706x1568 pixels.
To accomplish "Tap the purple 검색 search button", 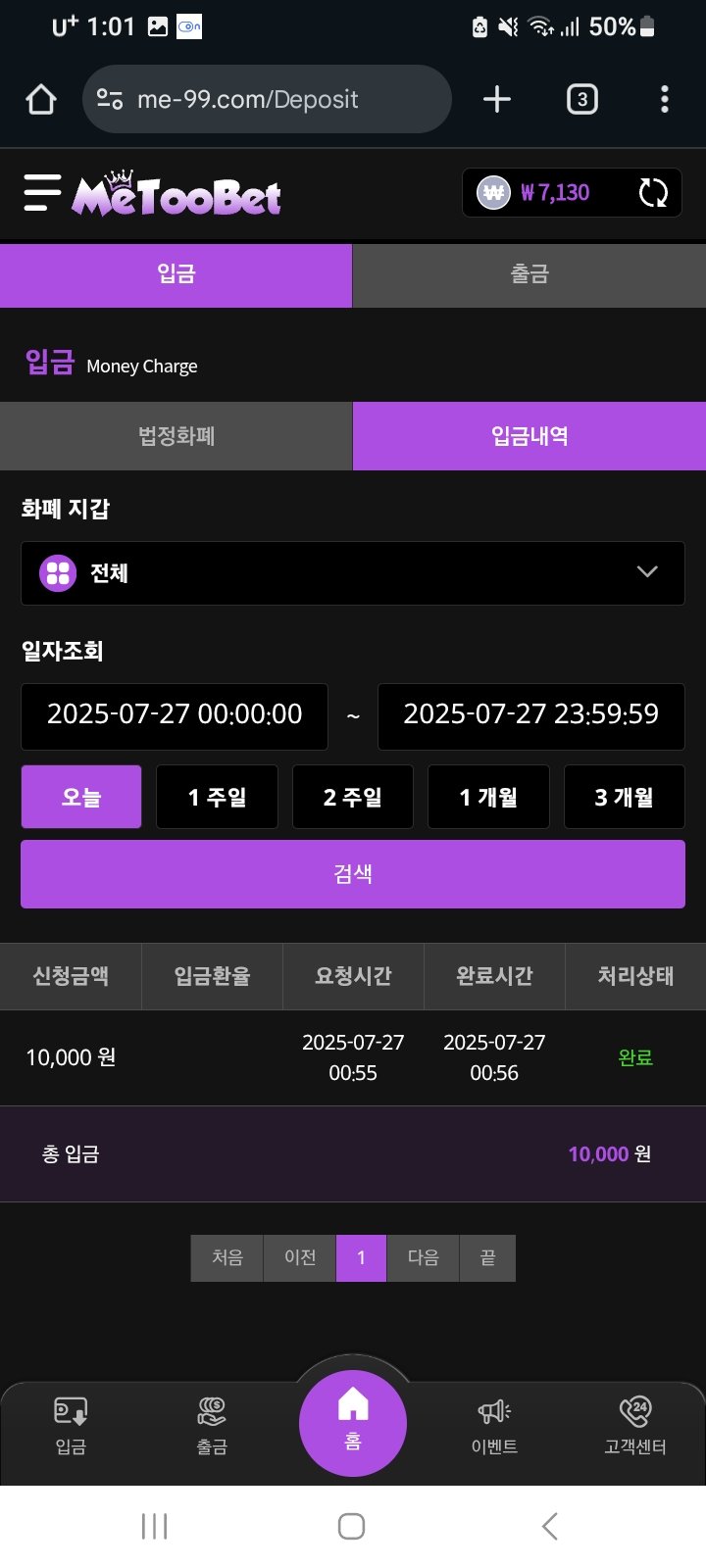I will click(x=353, y=874).
